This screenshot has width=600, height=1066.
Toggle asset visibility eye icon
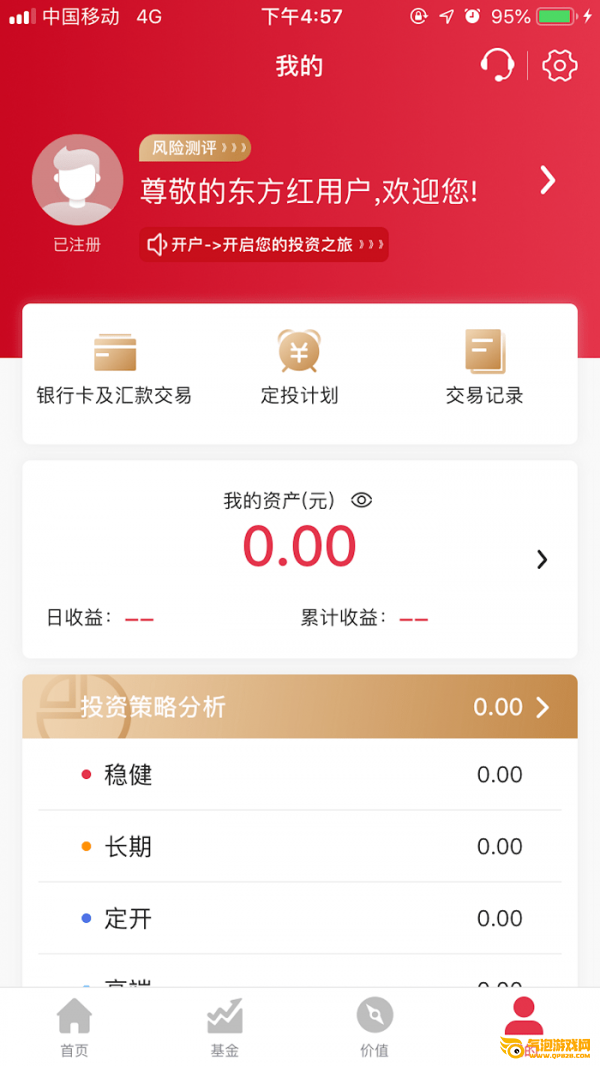[362, 500]
